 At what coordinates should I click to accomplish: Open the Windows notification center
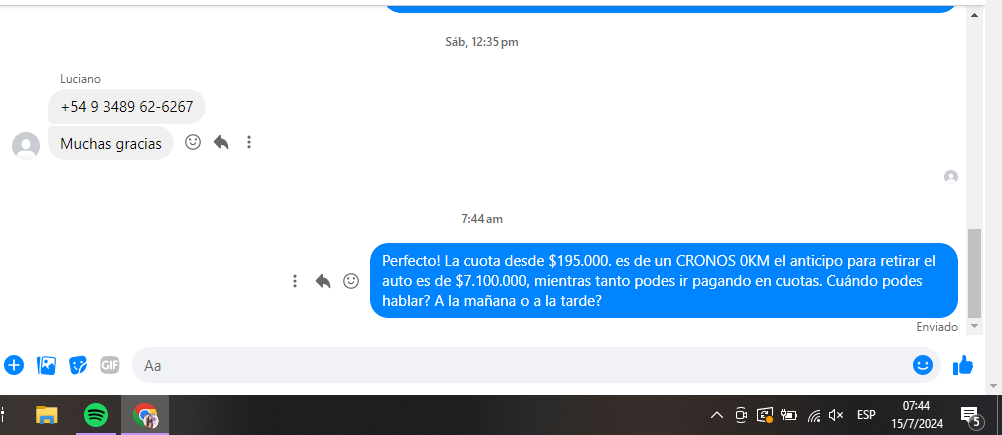point(969,415)
